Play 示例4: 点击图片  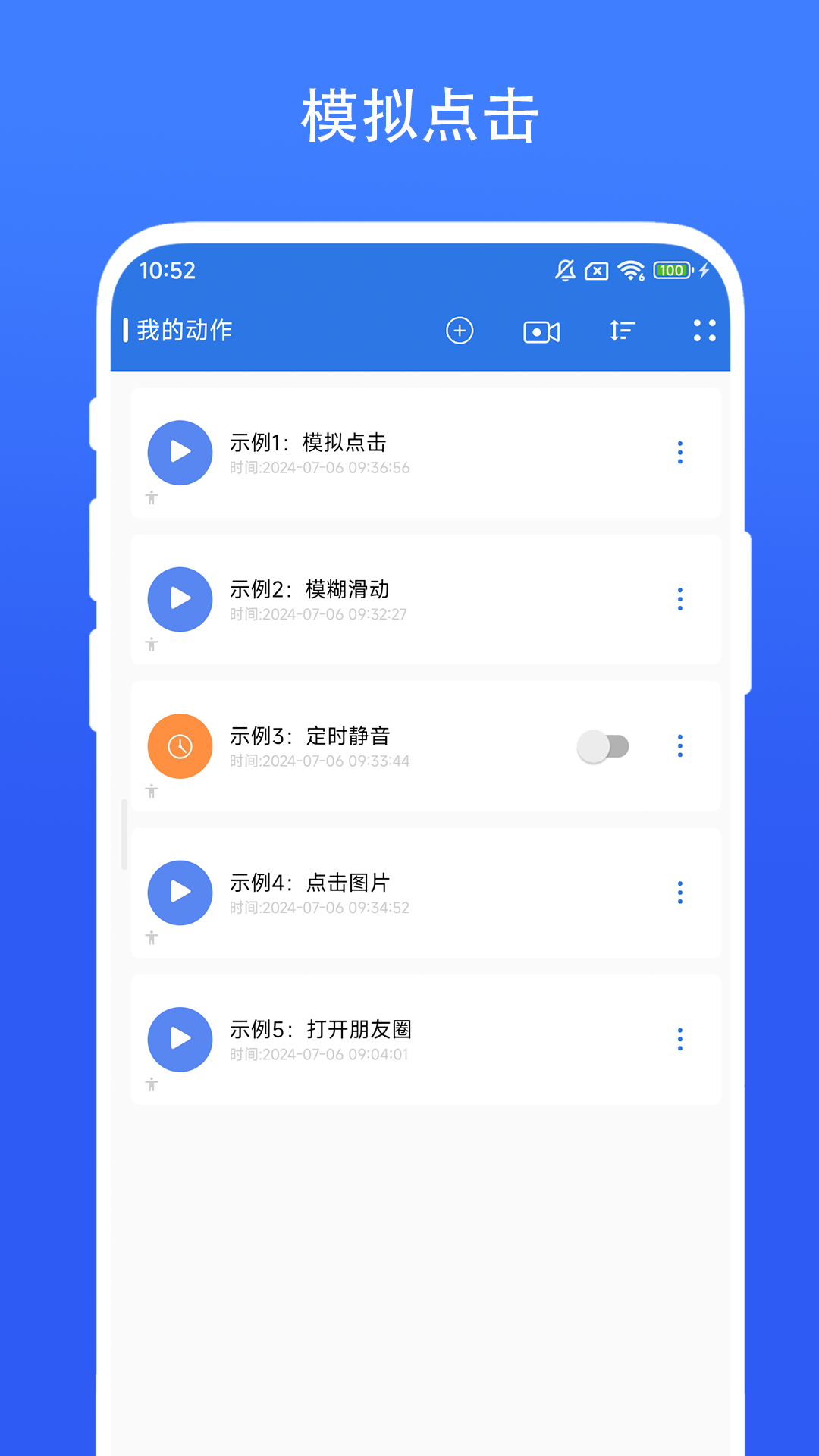[180, 893]
